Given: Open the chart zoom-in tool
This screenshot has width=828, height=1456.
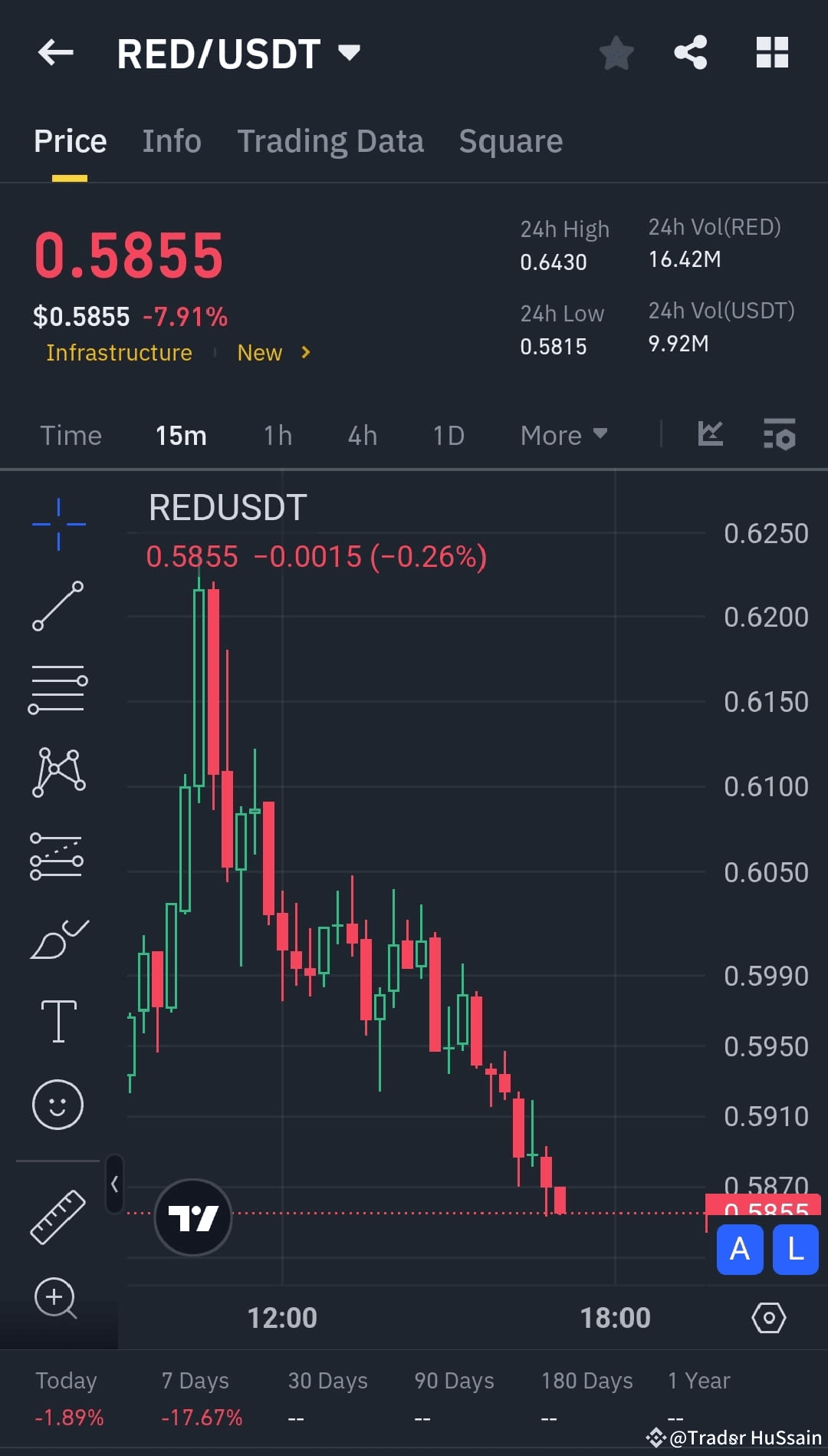Looking at the screenshot, I should pos(58,1296).
